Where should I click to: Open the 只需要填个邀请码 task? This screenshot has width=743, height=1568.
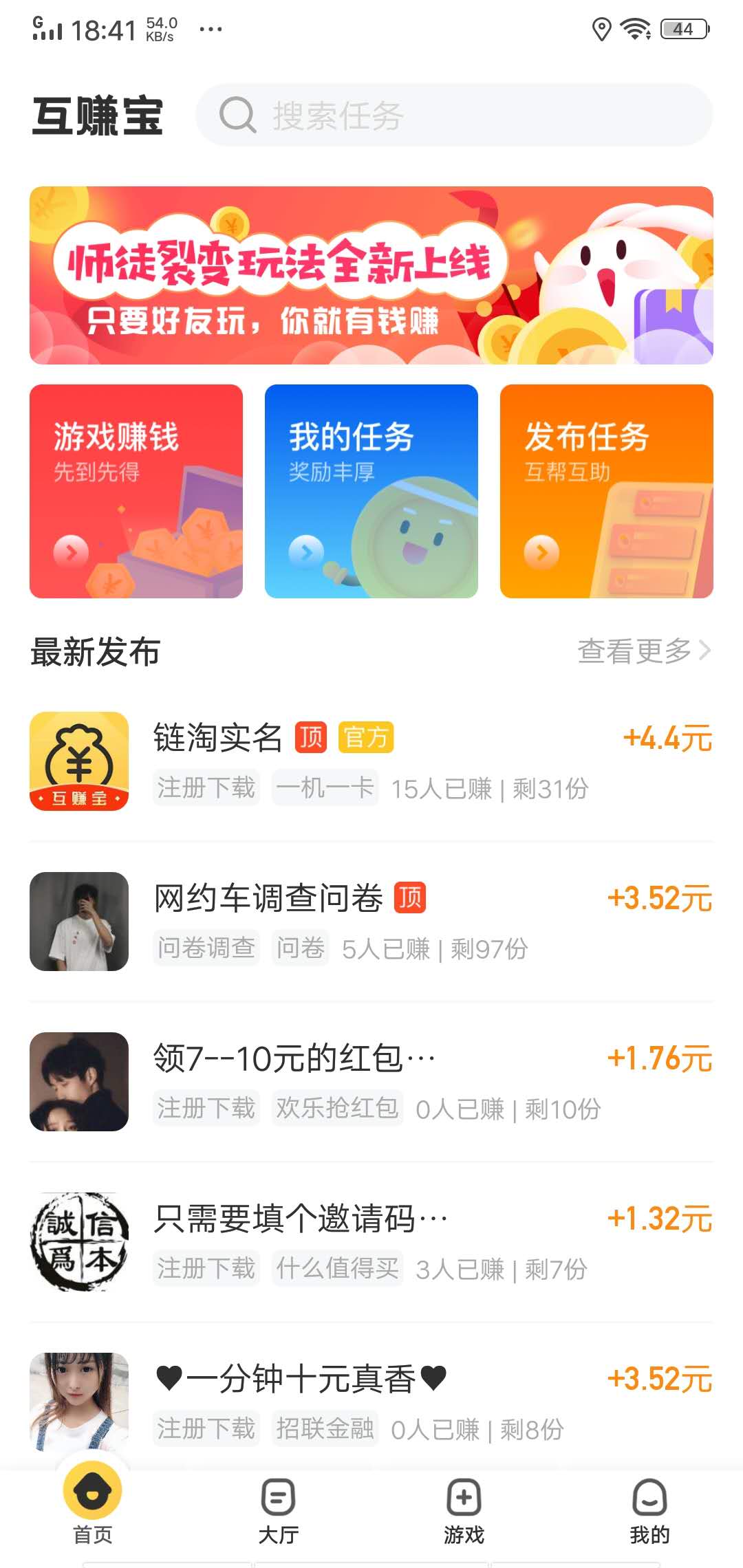click(371, 1242)
